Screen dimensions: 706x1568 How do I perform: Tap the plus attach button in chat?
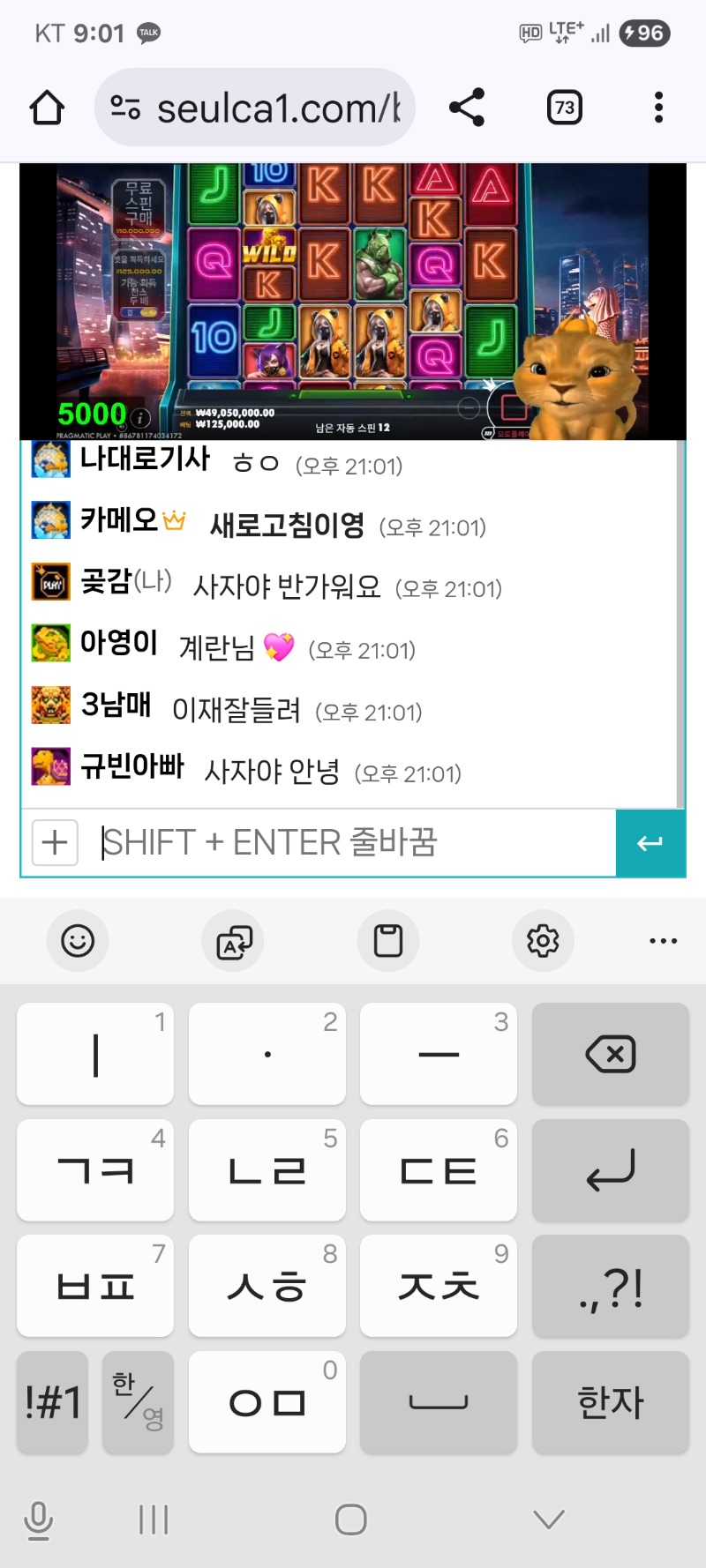pos(55,842)
